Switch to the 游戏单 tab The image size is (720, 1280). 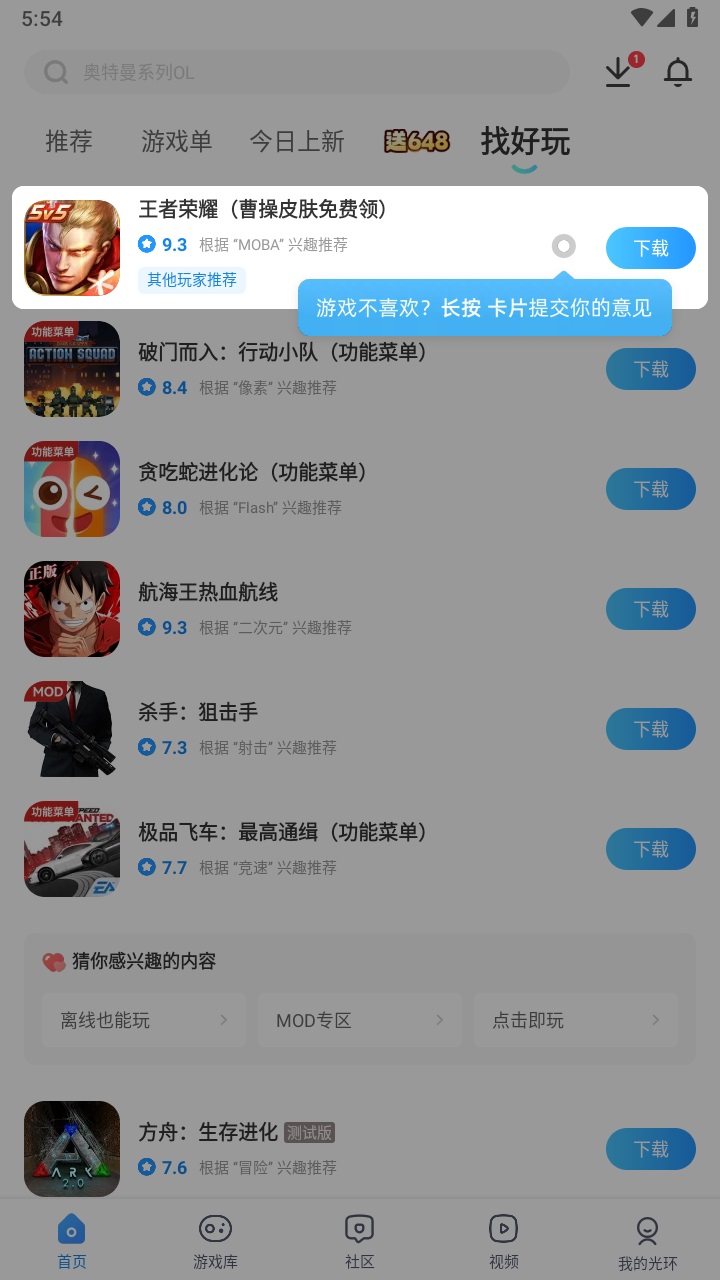click(x=176, y=141)
